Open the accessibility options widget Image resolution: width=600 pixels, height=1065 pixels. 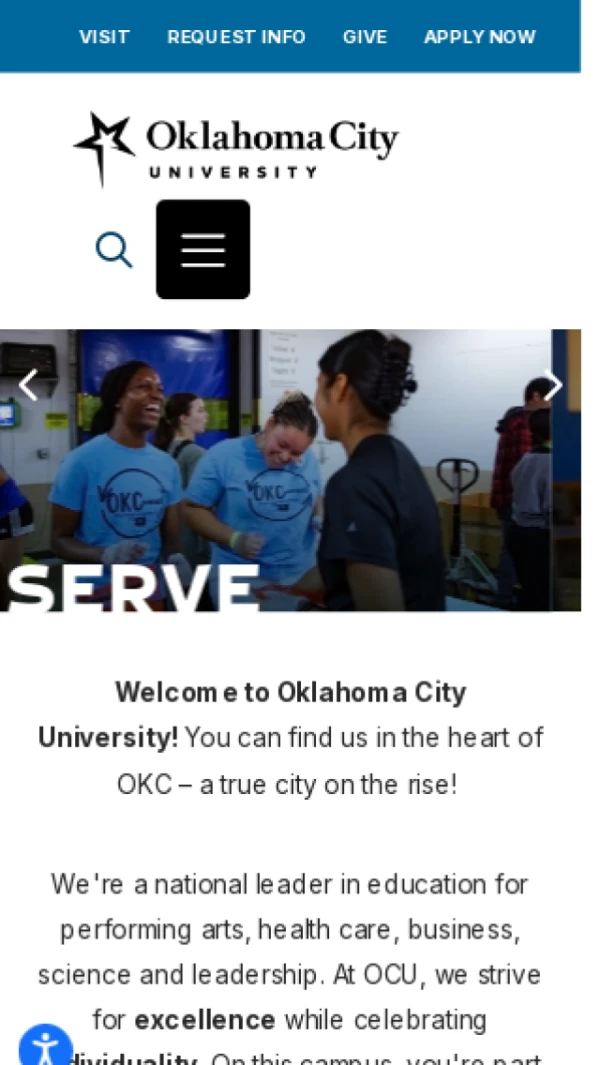click(45, 1048)
